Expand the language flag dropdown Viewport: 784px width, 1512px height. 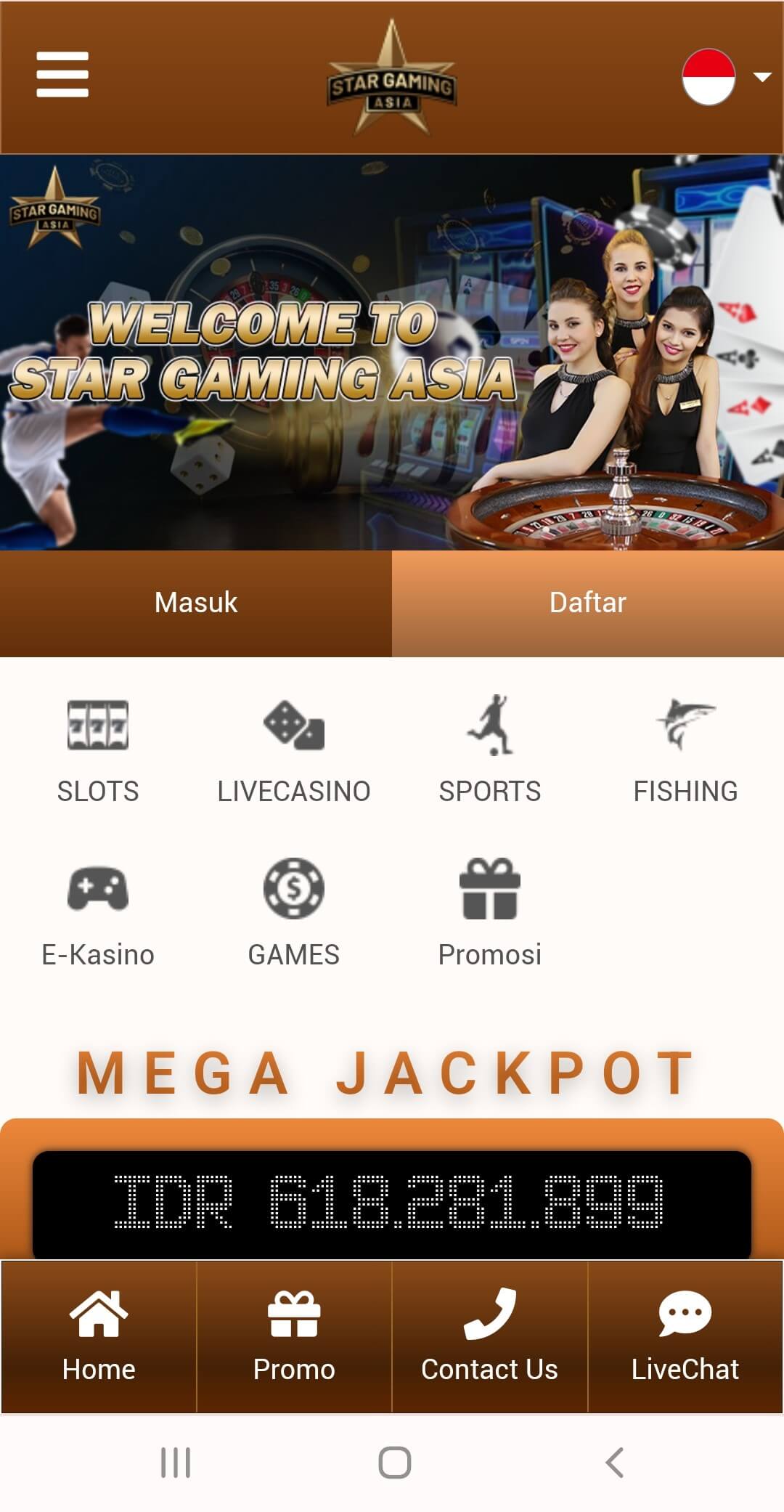724,77
